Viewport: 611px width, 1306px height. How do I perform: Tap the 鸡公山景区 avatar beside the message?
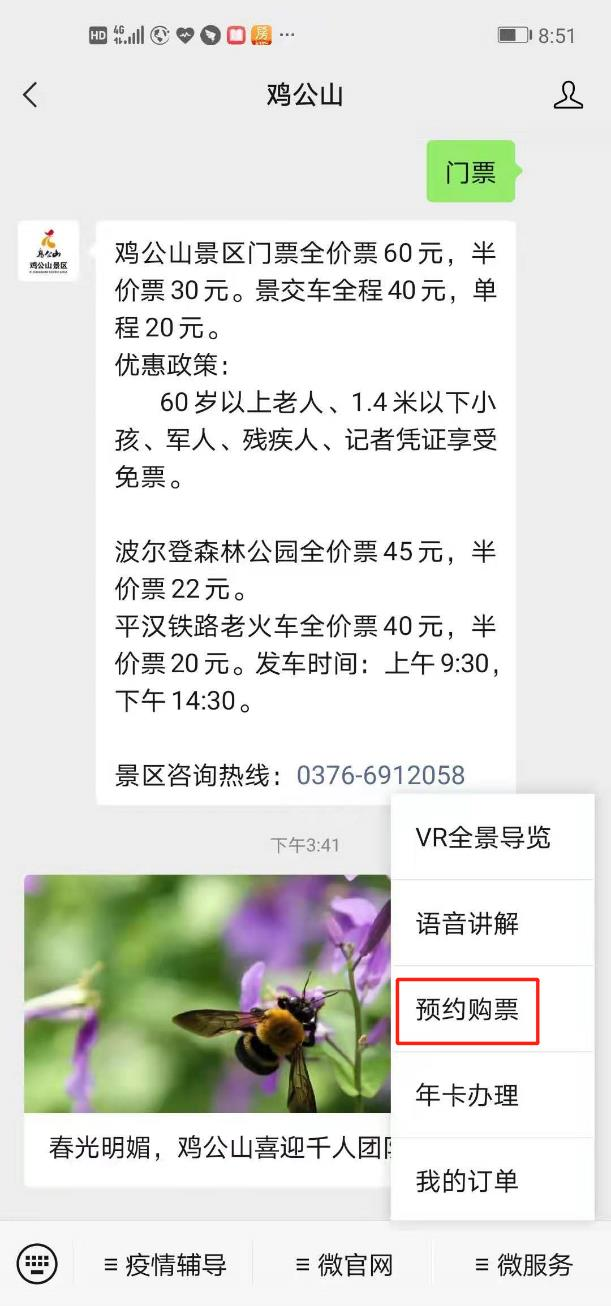click(48, 251)
